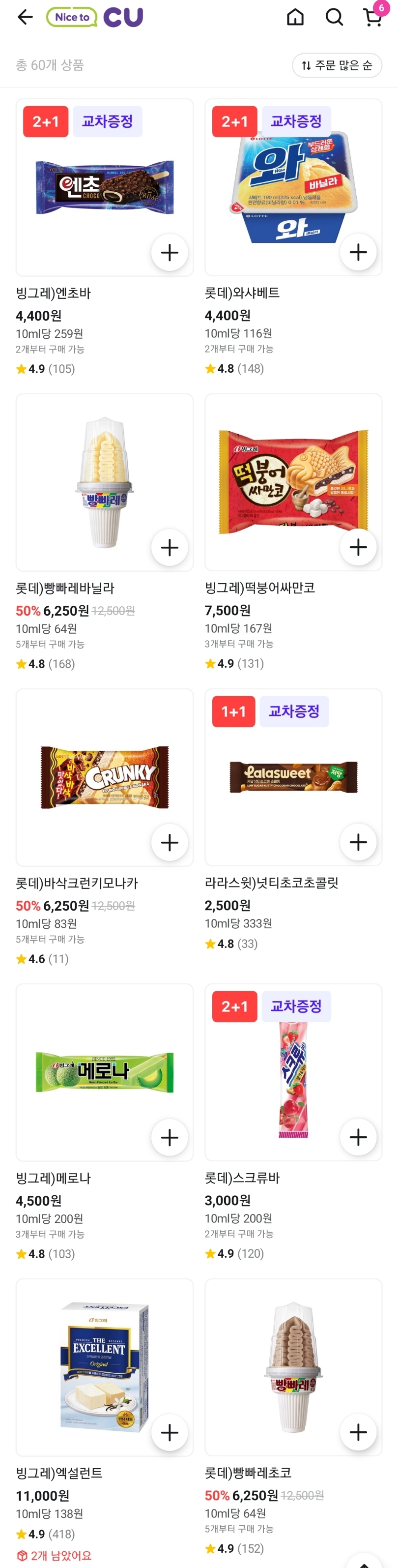Open the search magnifier icon
398x1568 pixels.
tap(334, 17)
